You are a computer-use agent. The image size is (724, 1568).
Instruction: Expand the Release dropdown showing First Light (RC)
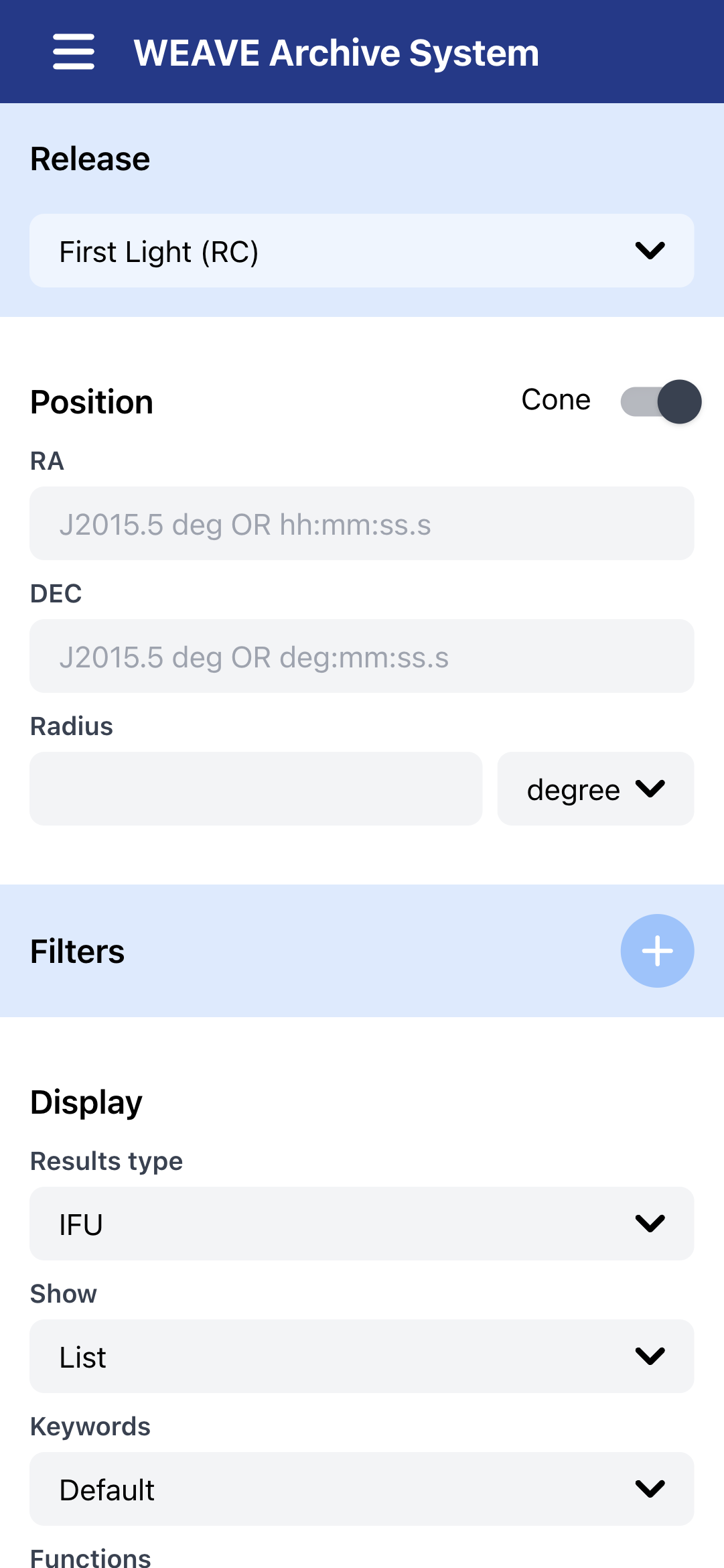coord(362,251)
